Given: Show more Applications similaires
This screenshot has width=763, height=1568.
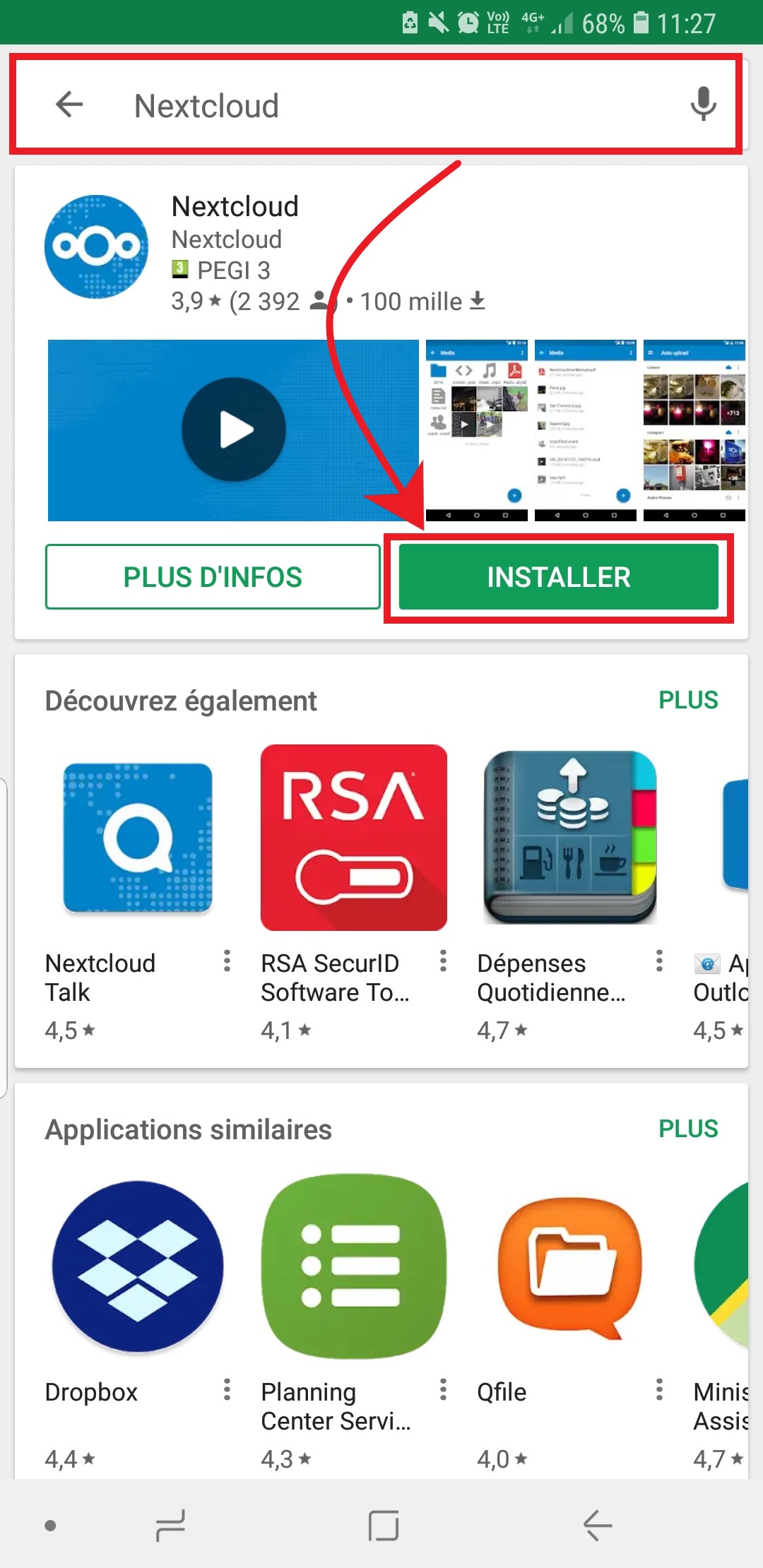Looking at the screenshot, I should pos(687,1129).
